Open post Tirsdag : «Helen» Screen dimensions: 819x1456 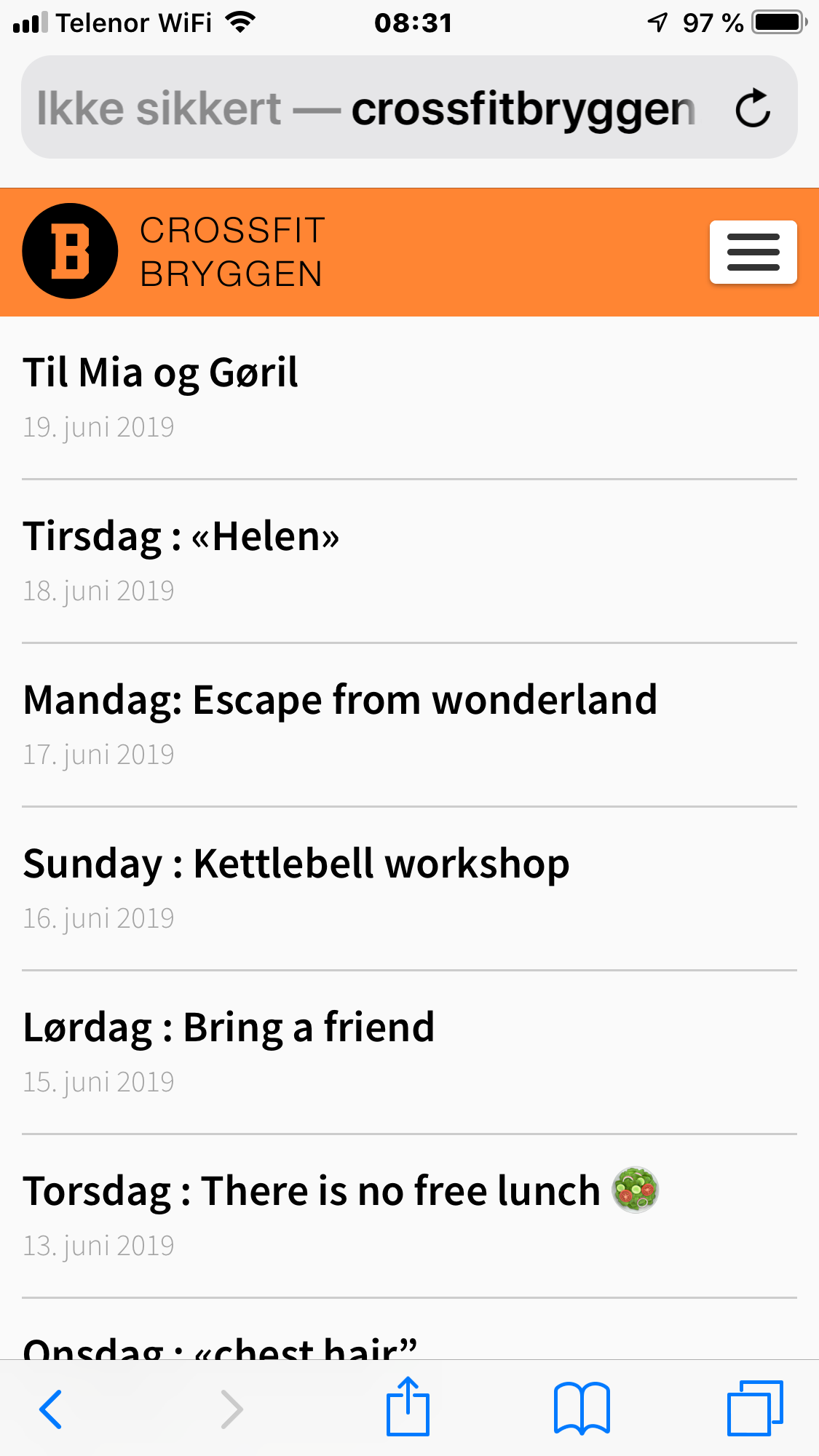(181, 537)
